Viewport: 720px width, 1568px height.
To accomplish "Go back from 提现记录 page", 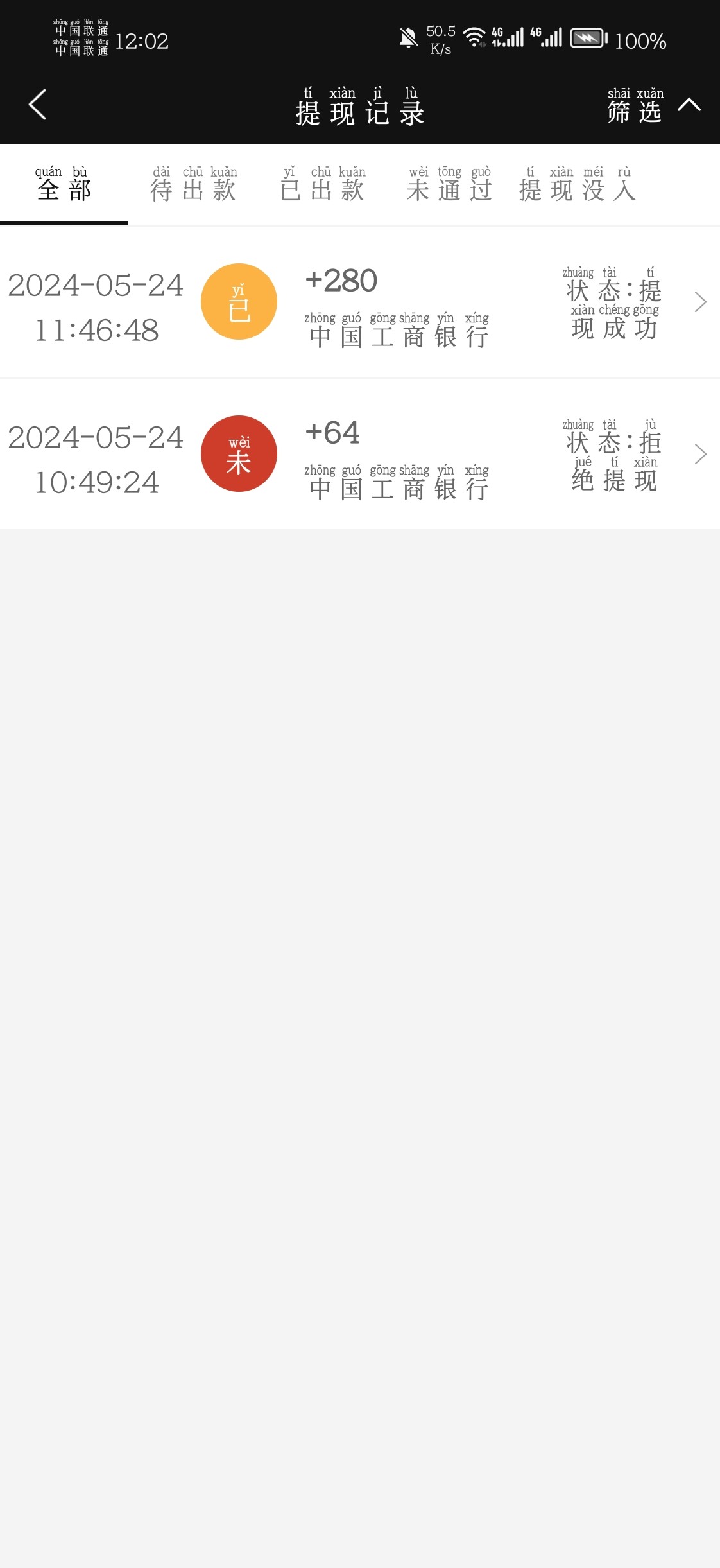I will [38, 105].
